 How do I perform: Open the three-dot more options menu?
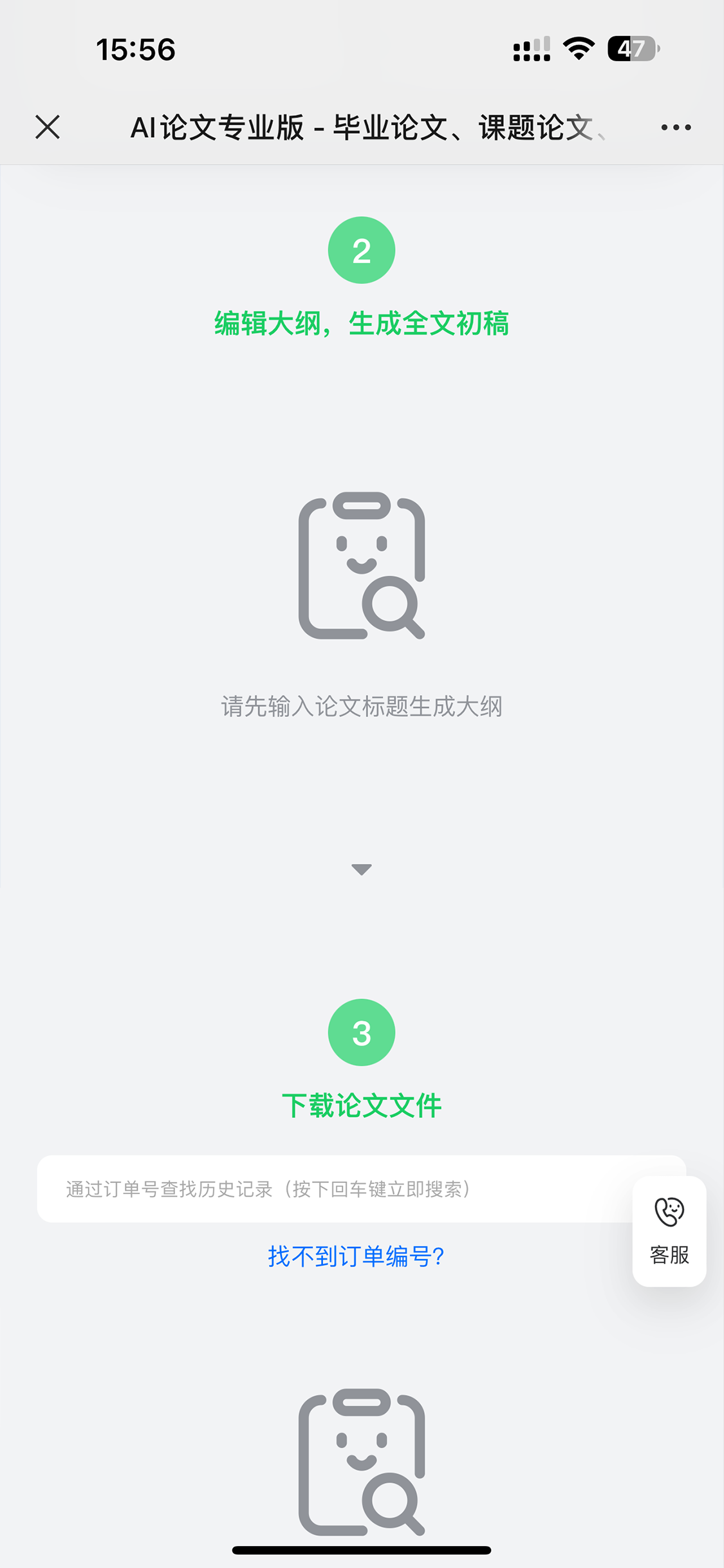click(676, 127)
